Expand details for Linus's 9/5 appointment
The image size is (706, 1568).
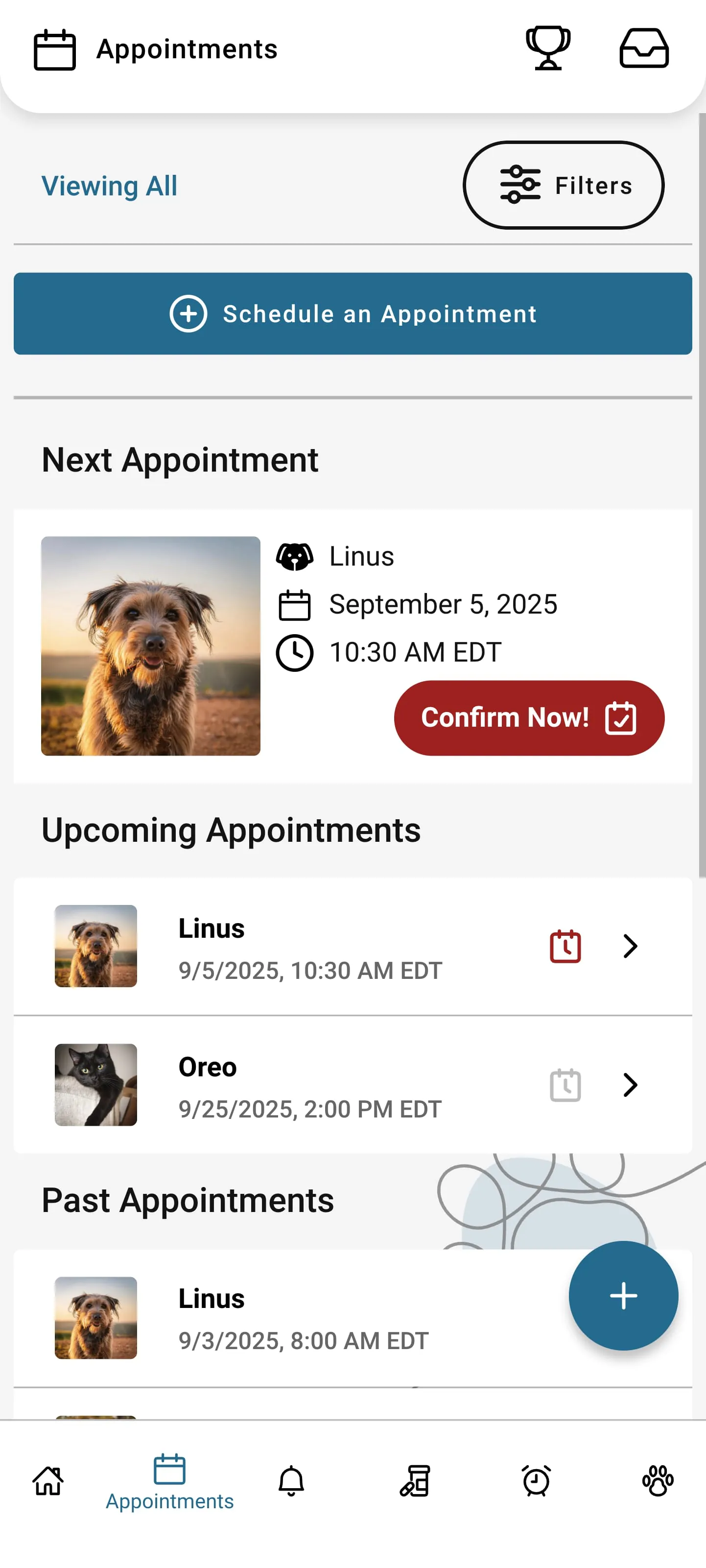click(630, 947)
